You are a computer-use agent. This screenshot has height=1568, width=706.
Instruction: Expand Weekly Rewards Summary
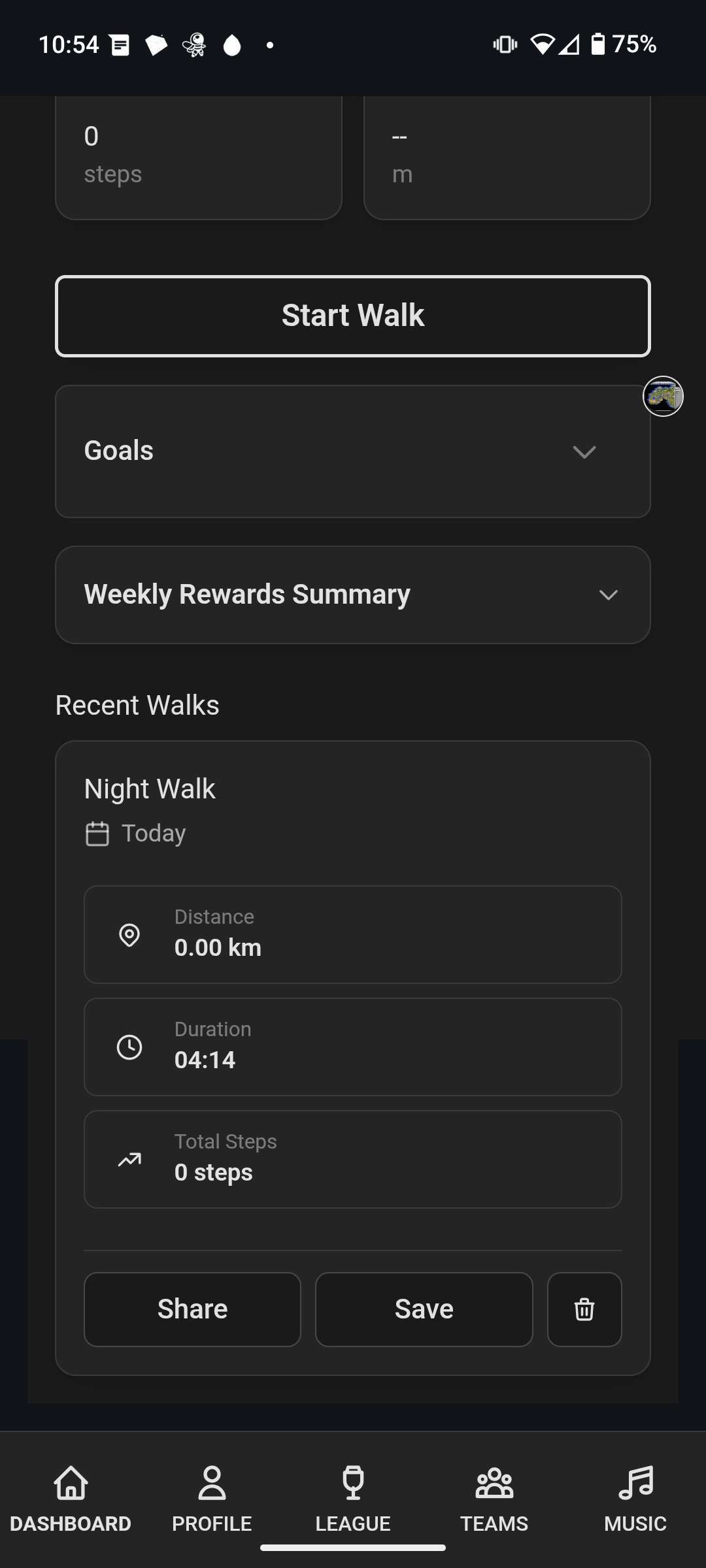353,595
